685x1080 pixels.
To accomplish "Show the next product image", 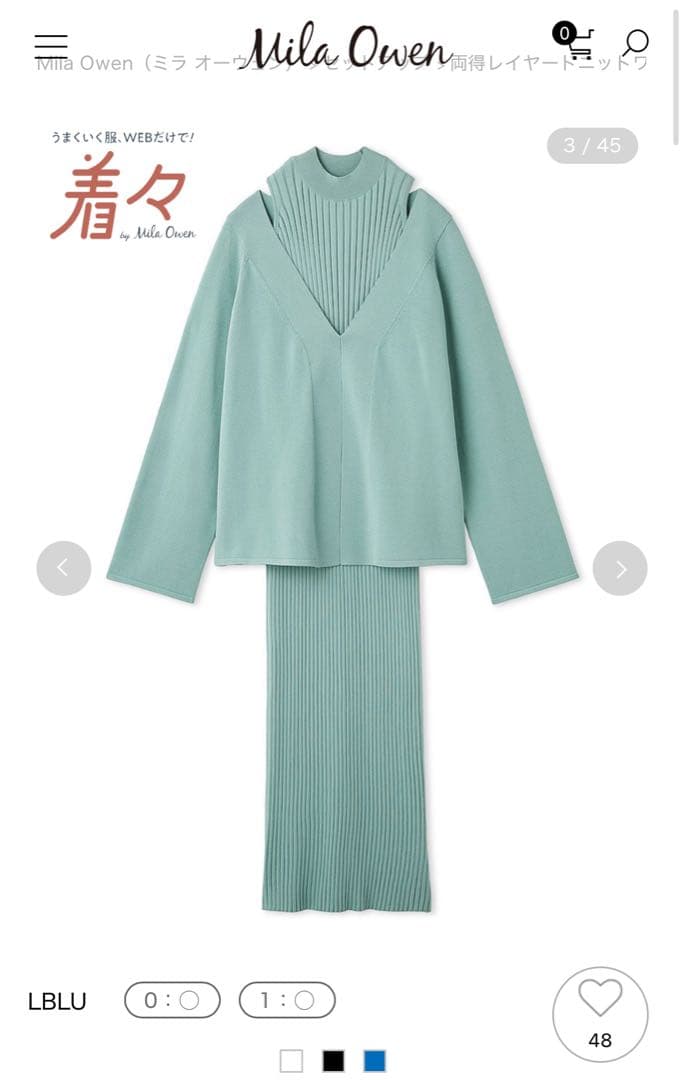I will [620, 568].
